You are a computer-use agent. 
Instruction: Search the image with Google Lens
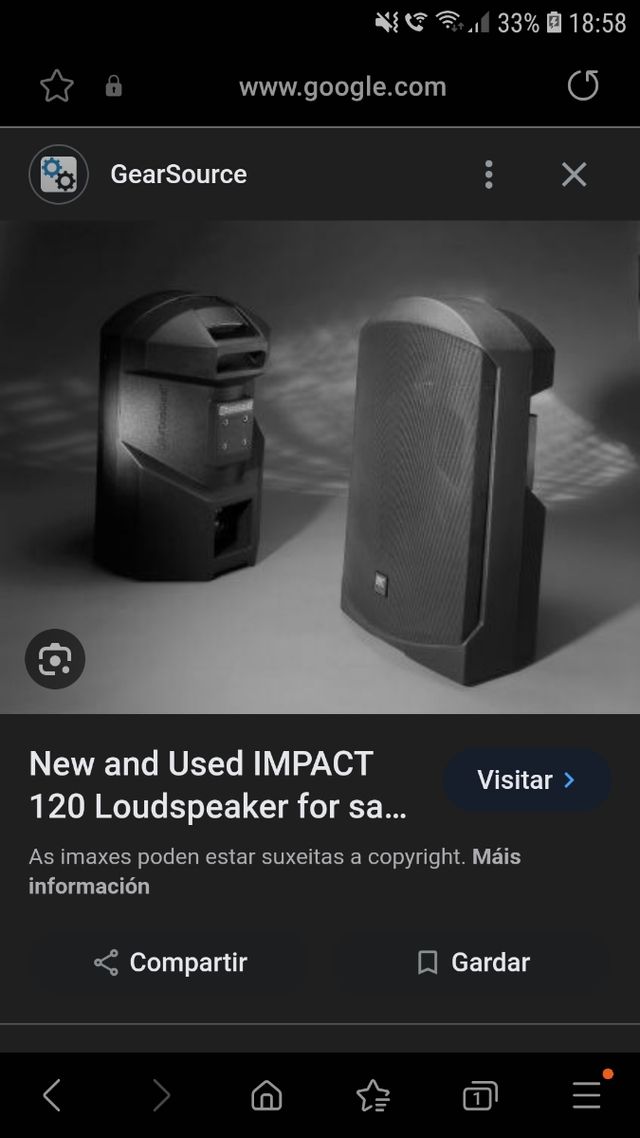coord(55,659)
